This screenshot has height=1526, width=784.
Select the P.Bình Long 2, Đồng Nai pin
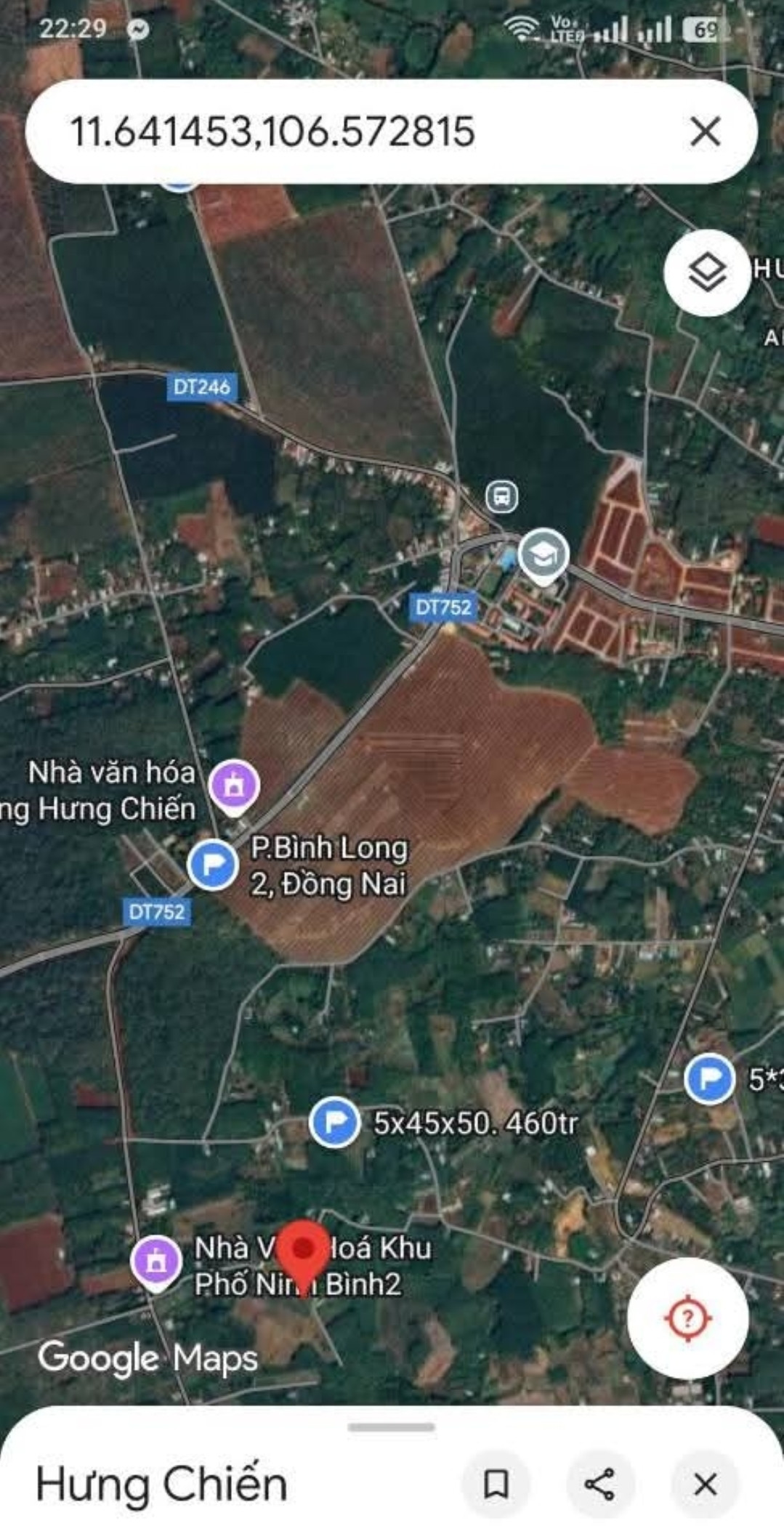coord(212,865)
